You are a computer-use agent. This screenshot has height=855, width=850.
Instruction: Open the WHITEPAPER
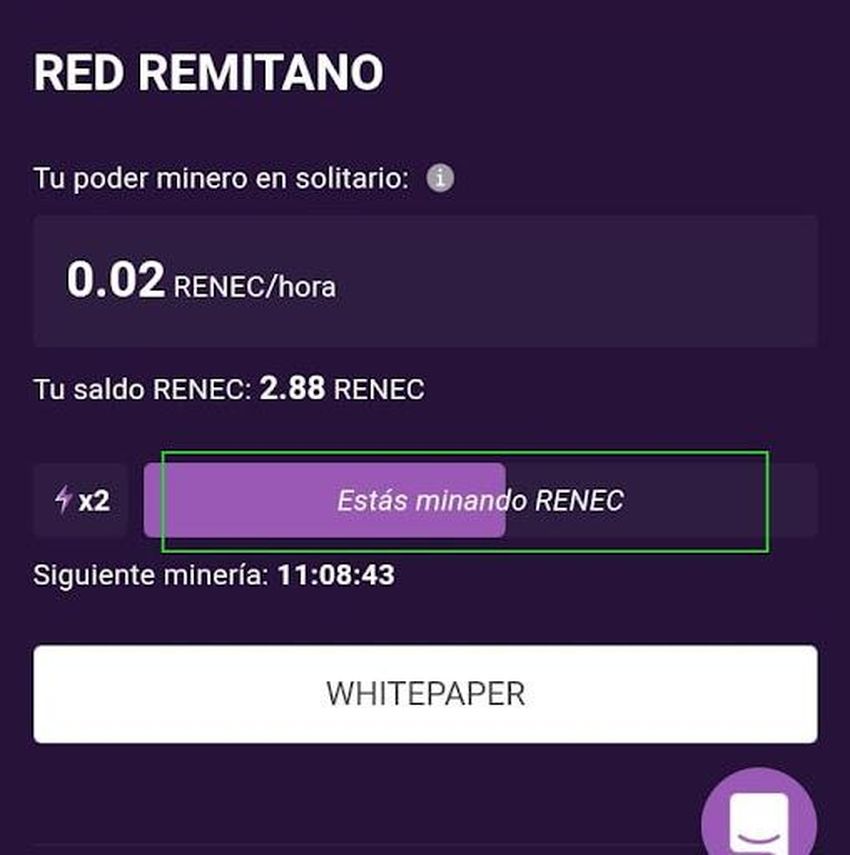(x=425, y=694)
